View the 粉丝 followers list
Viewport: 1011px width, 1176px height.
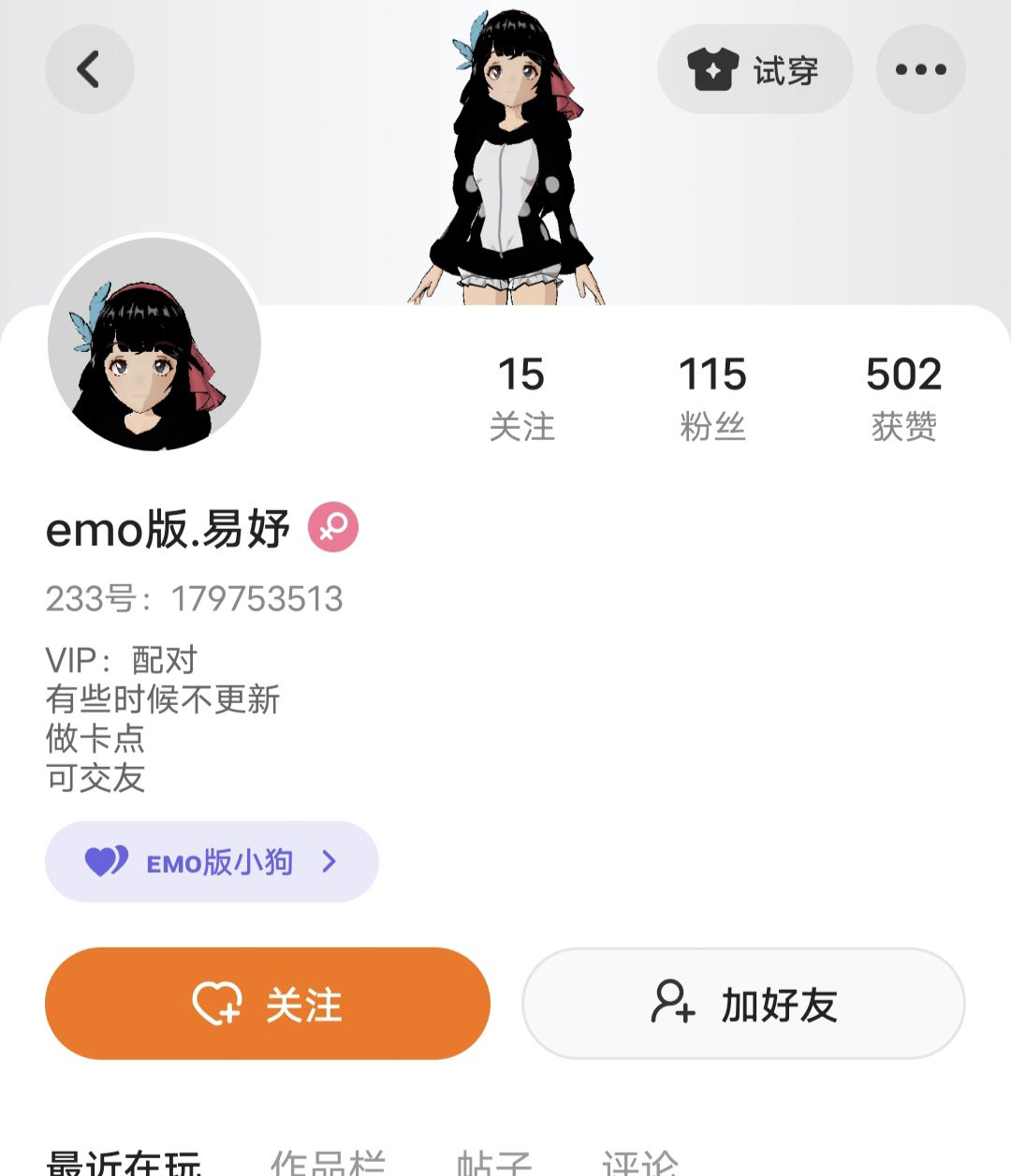pyautogui.click(x=712, y=396)
